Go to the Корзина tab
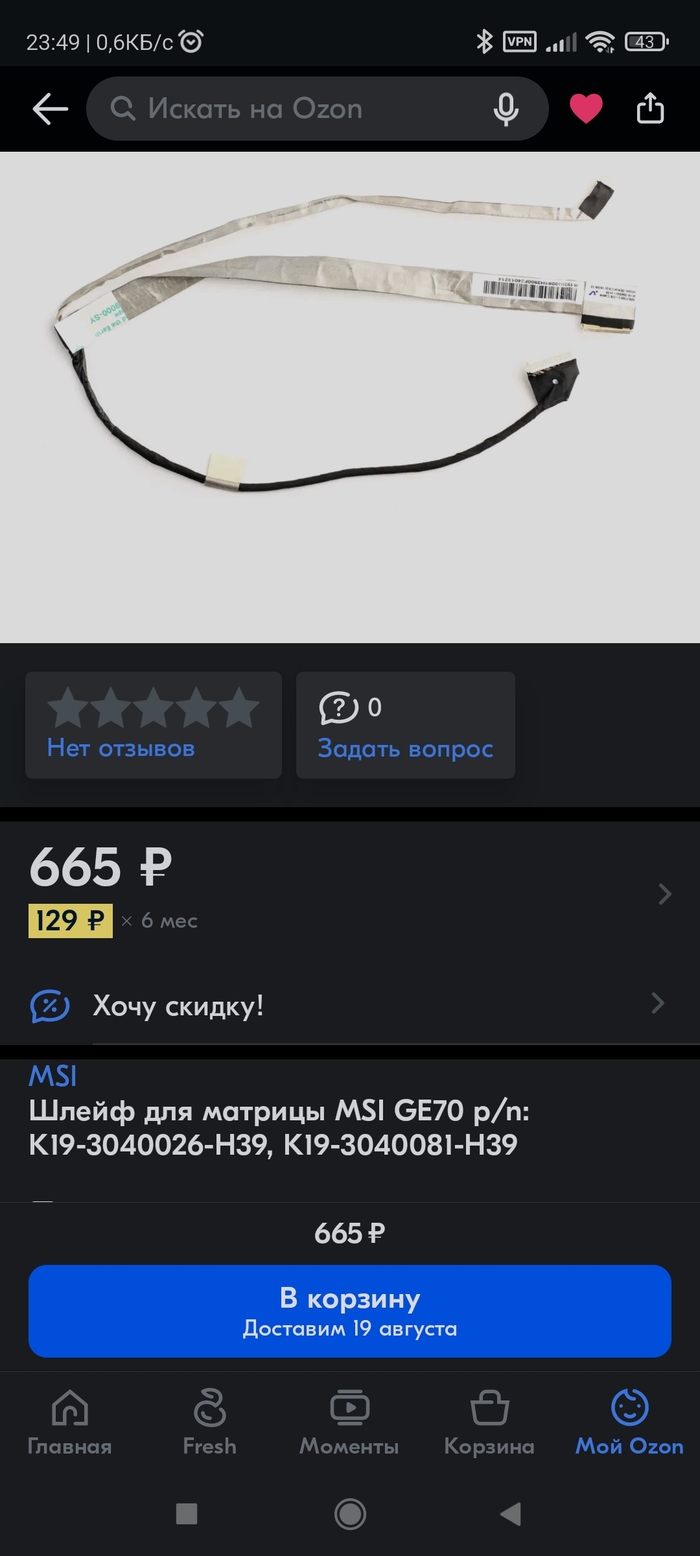 pyautogui.click(x=489, y=1423)
